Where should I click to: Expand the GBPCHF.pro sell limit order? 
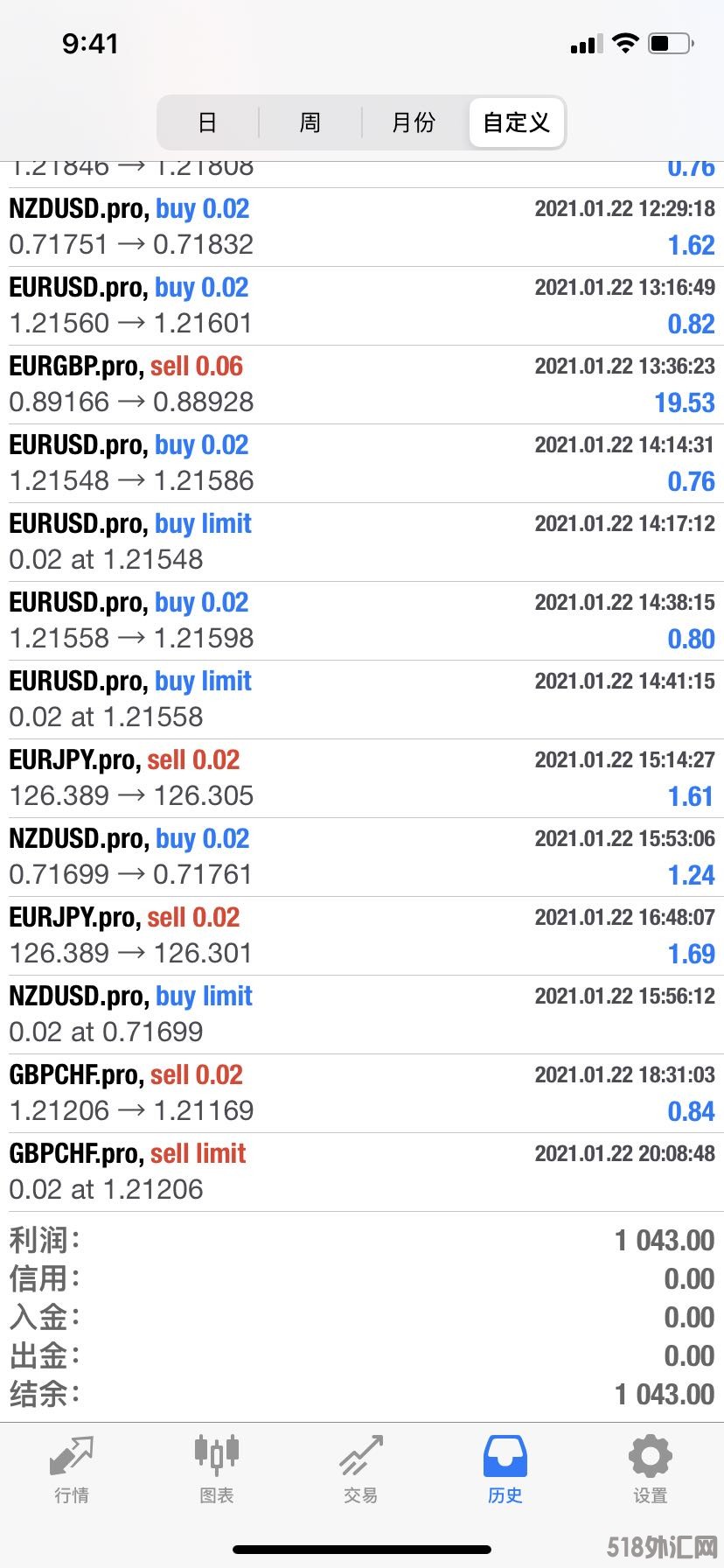click(x=362, y=1172)
